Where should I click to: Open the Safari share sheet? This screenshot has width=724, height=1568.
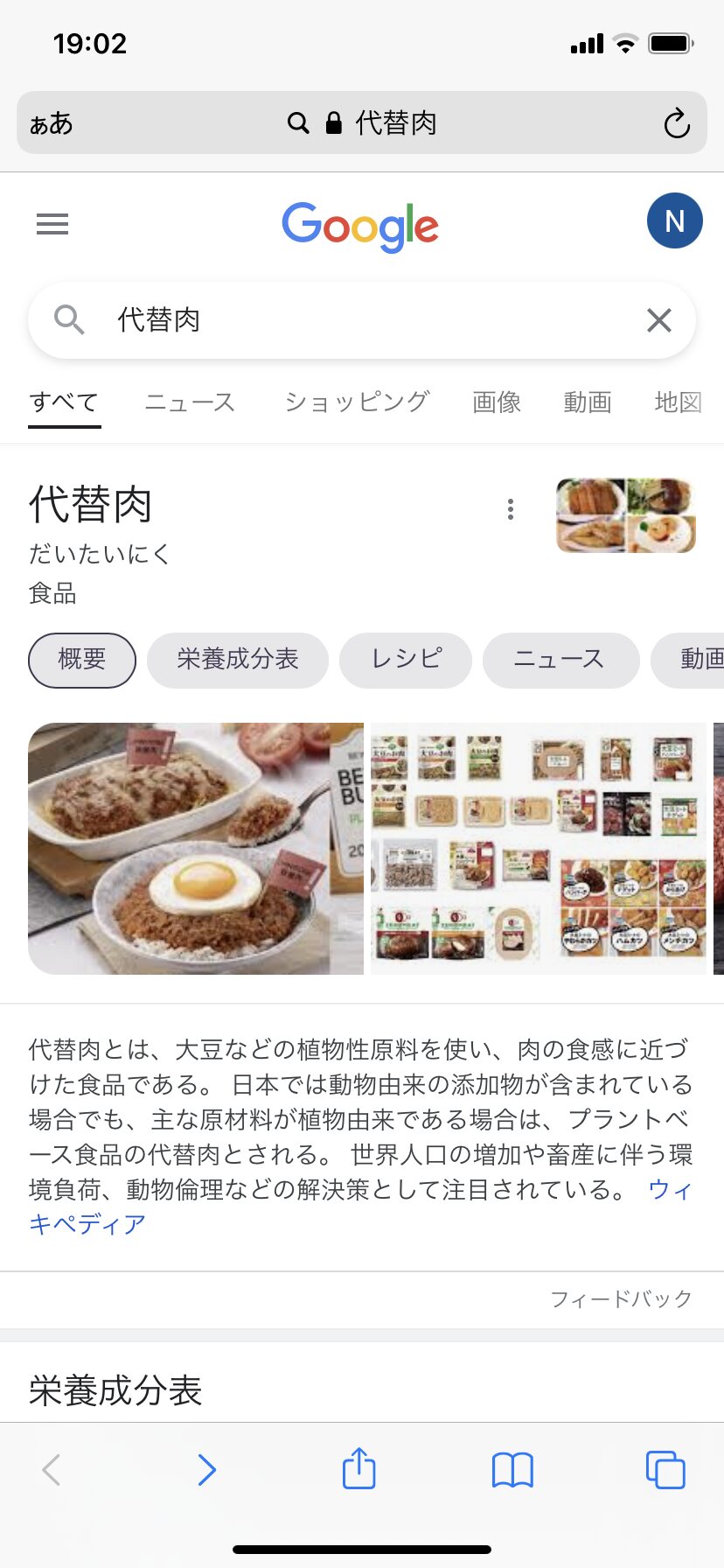[x=359, y=1469]
